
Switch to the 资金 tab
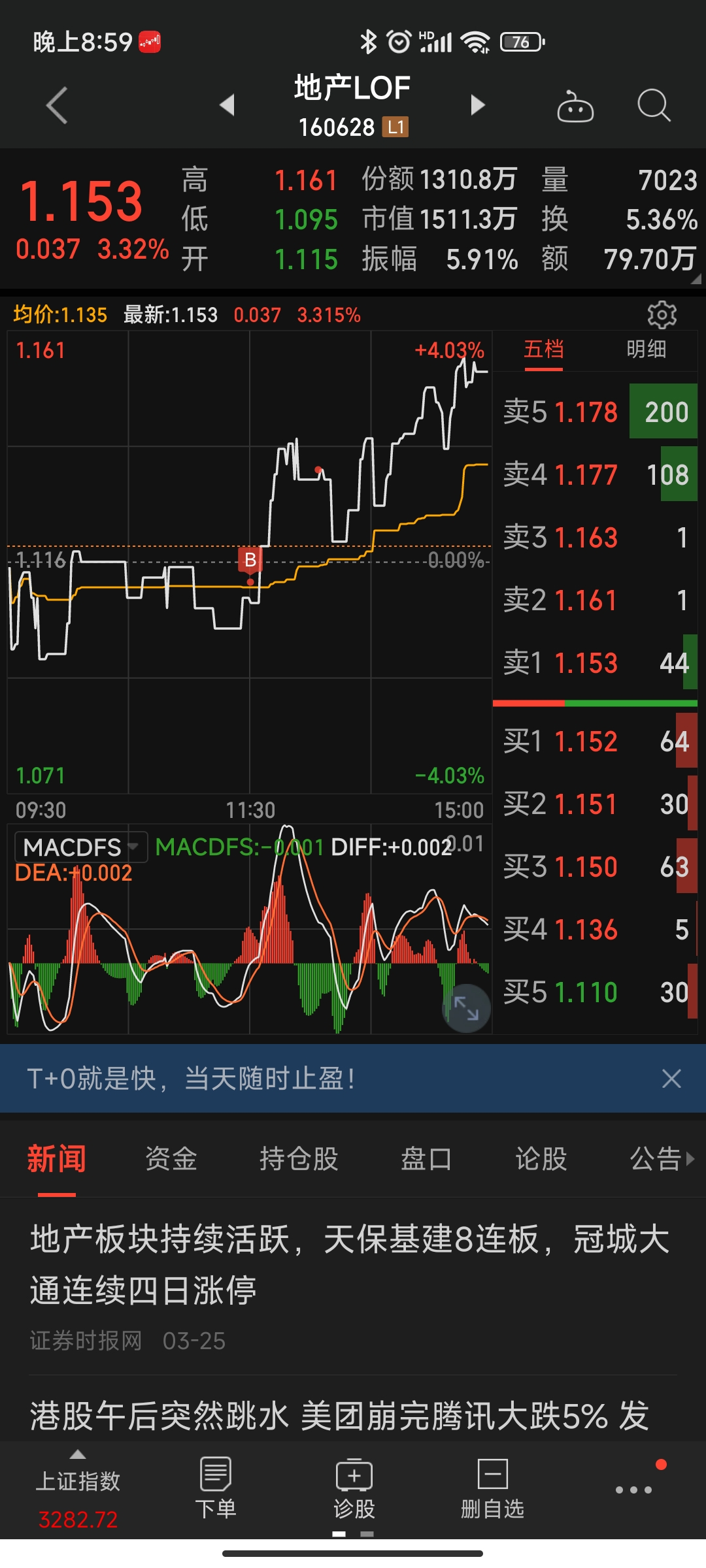pos(171,1159)
